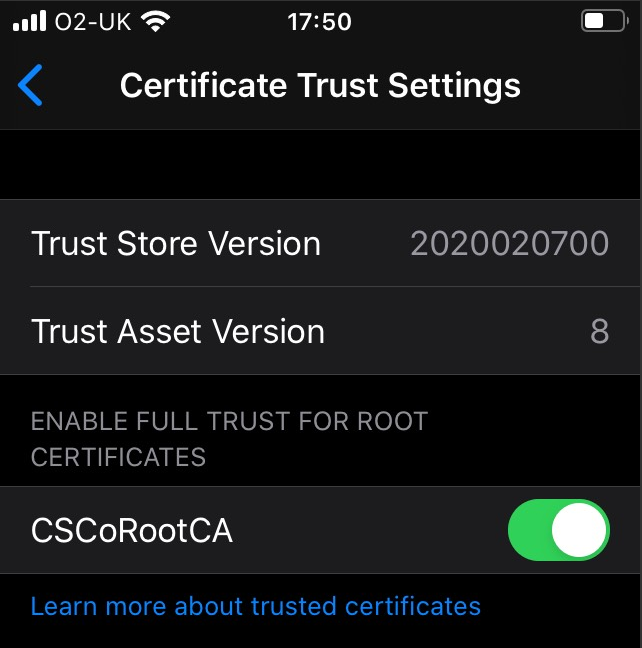Screen dimensions: 642x648
Task: Disable full trust for CSCoRootCA
Action: pos(558,530)
